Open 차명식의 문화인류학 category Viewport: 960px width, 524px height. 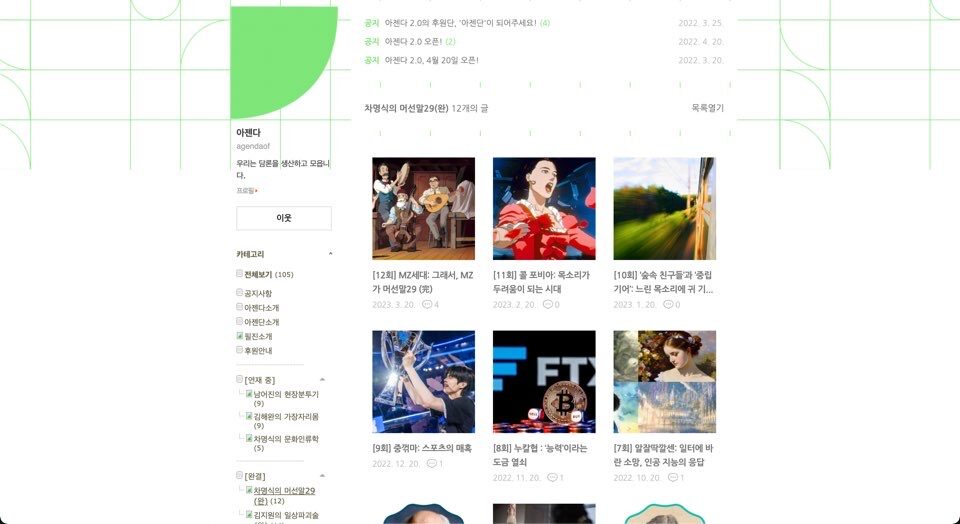(285, 438)
